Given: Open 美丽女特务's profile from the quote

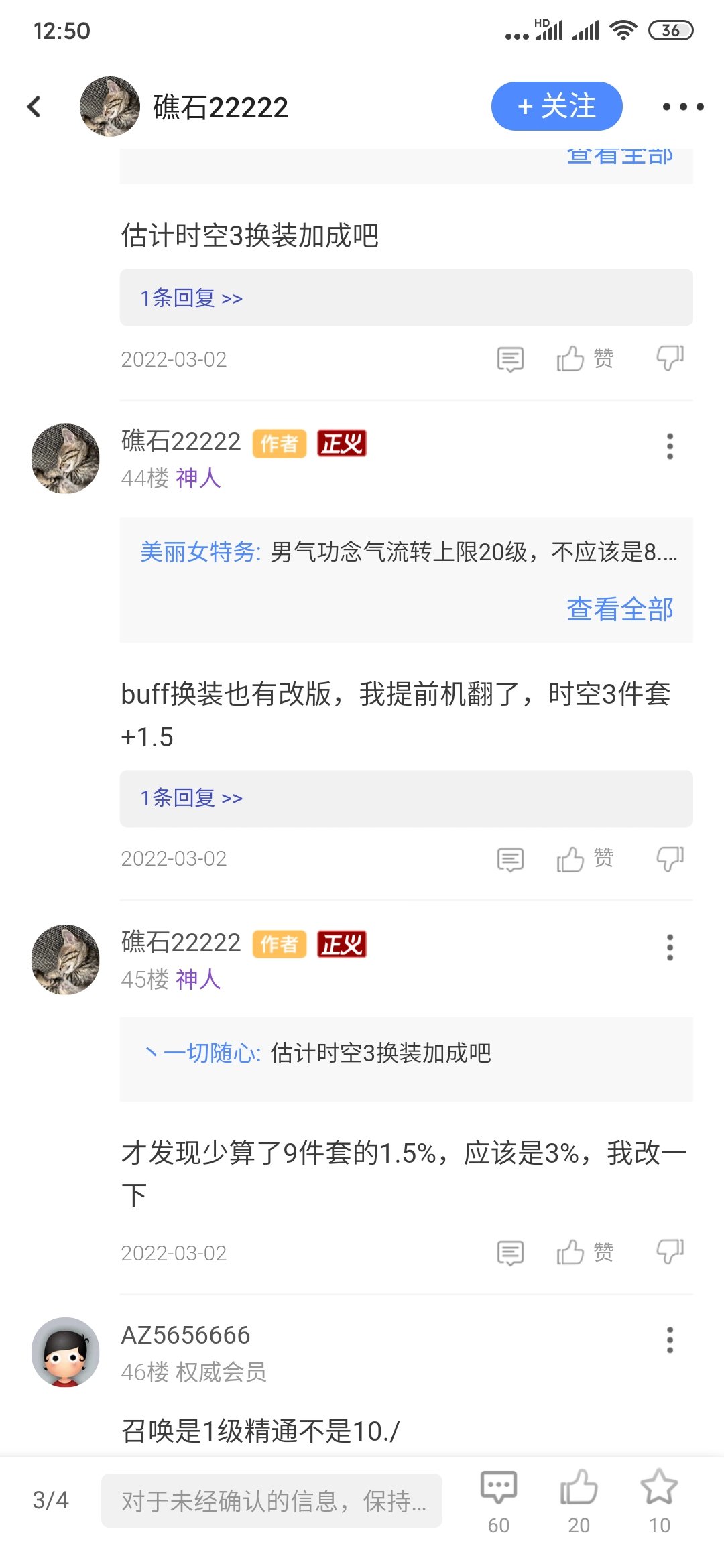Looking at the screenshot, I should point(200,552).
